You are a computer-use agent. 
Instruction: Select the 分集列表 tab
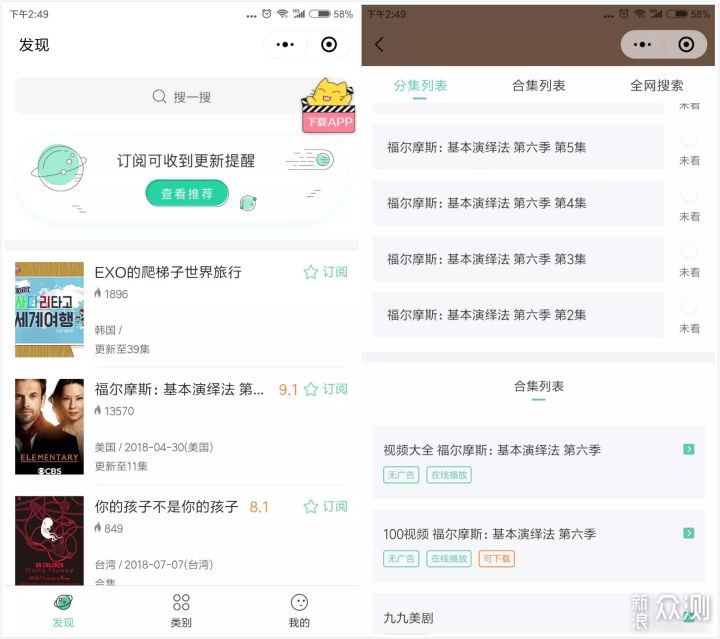click(x=420, y=86)
